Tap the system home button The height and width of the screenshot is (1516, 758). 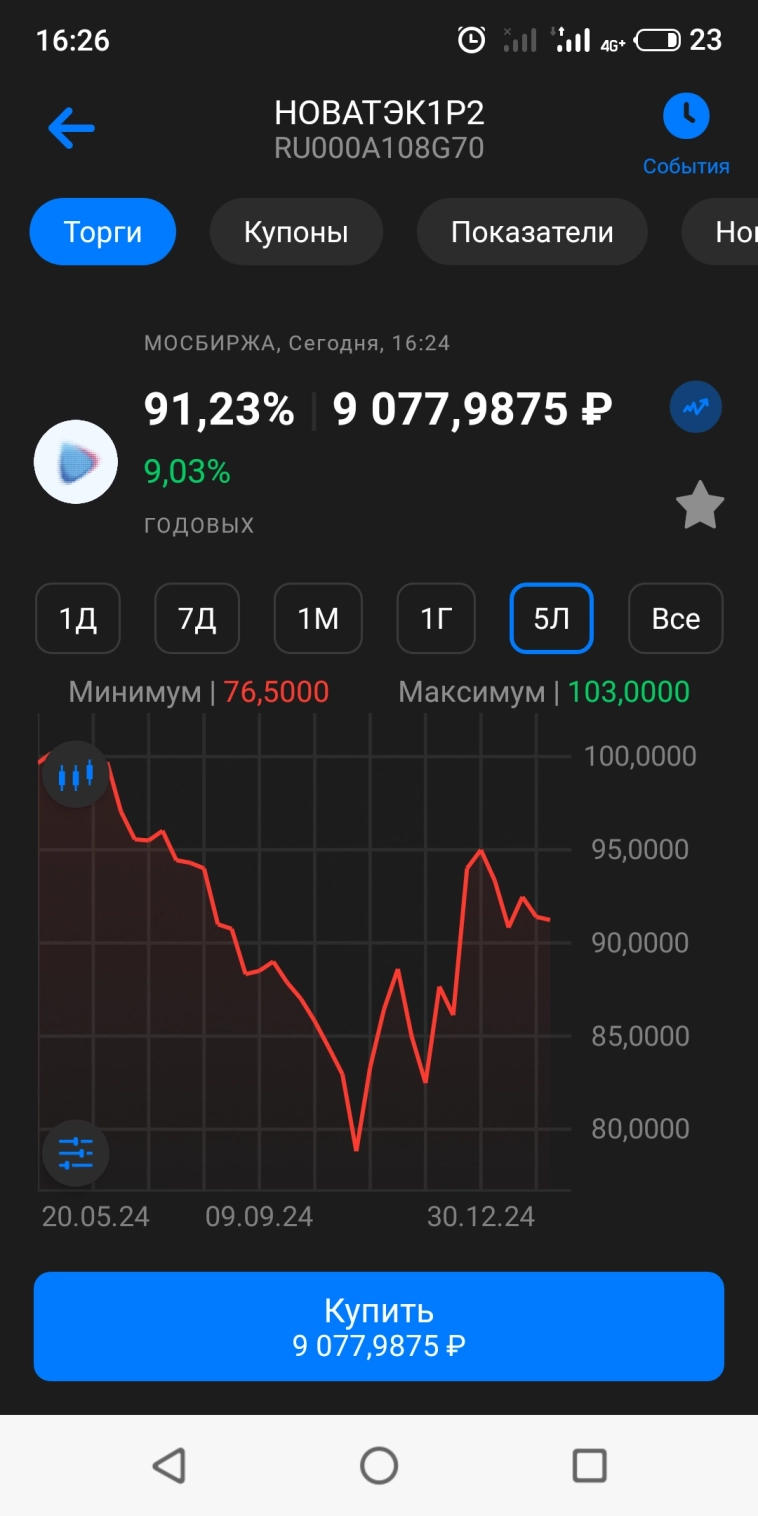pos(379,1466)
